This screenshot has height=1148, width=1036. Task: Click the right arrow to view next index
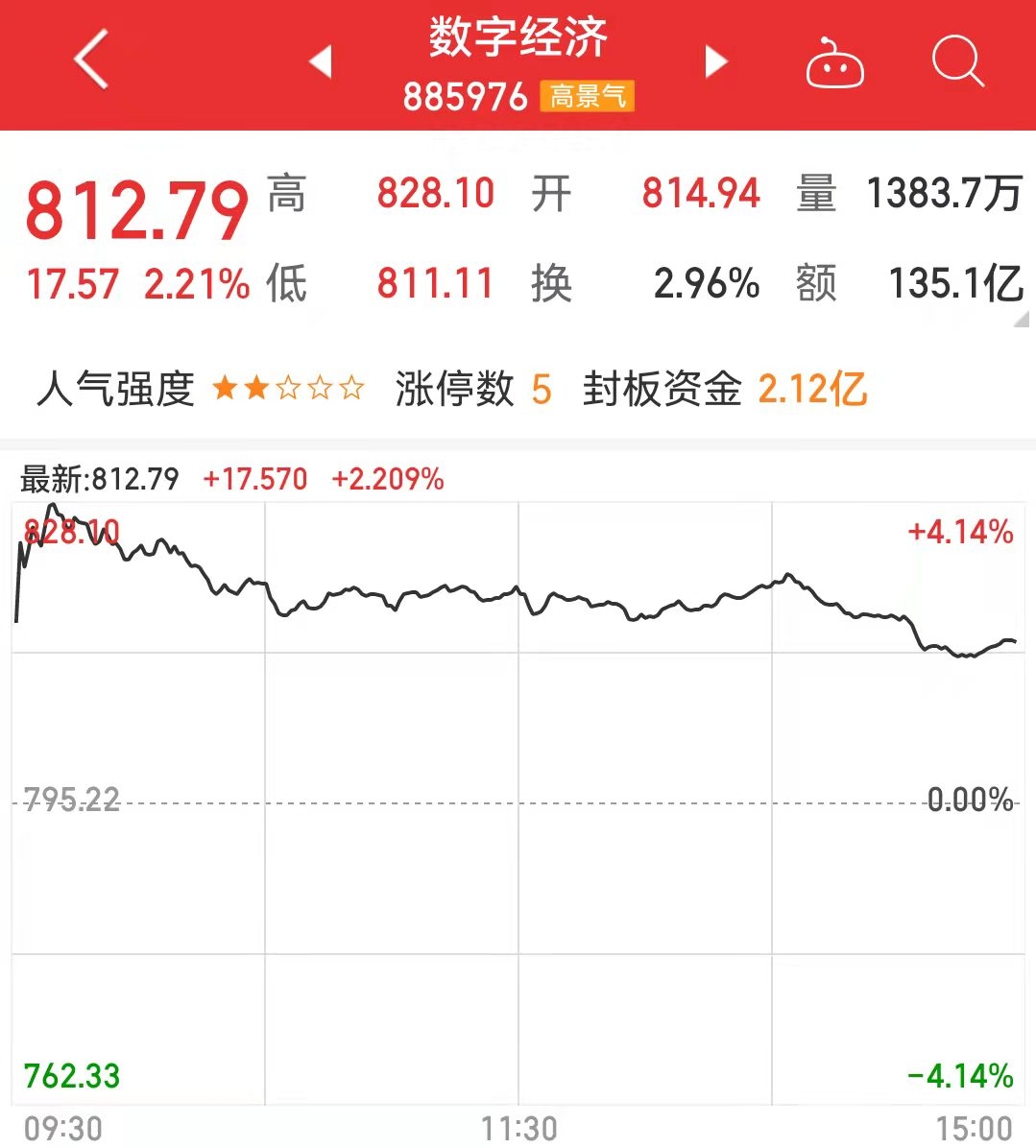[x=714, y=60]
